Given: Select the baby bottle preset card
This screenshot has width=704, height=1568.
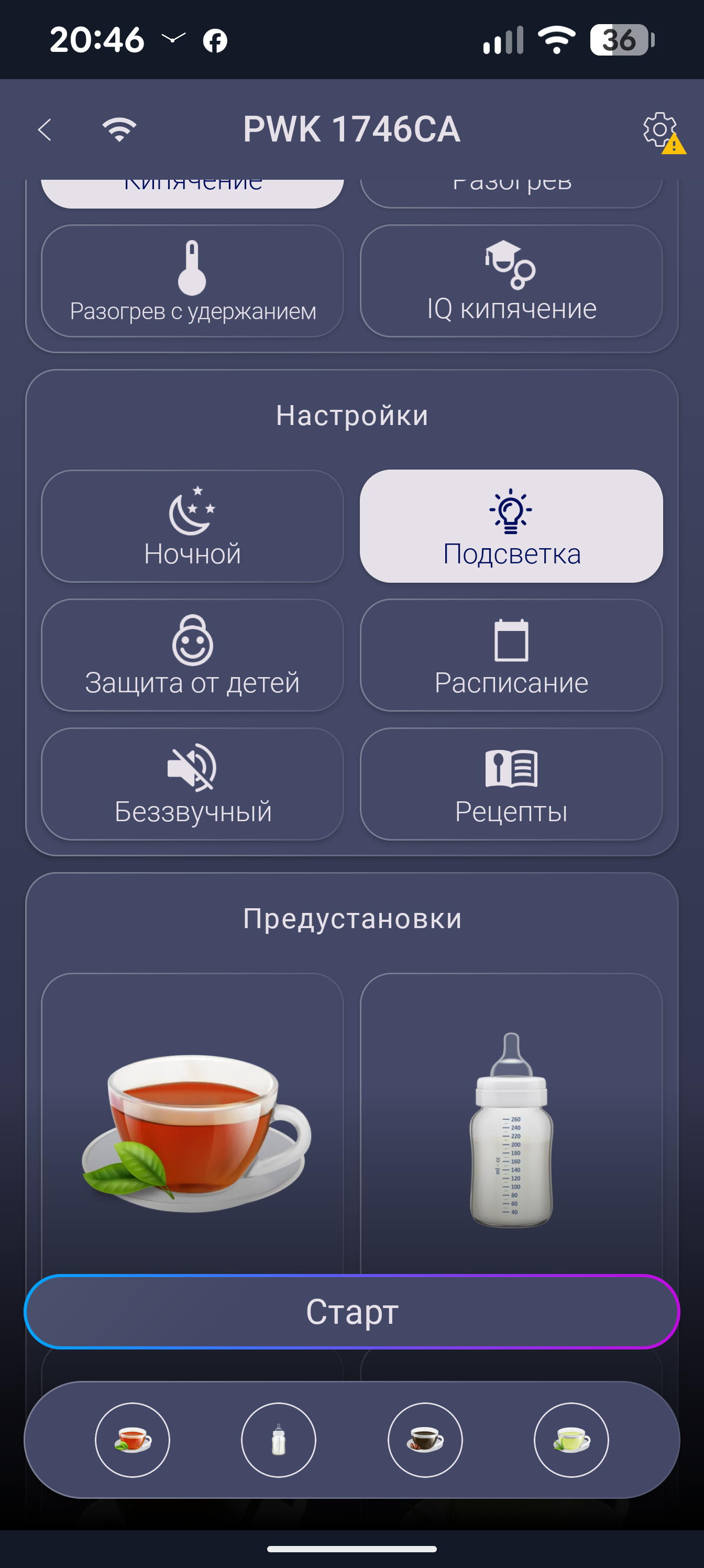Looking at the screenshot, I should (x=511, y=1123).
